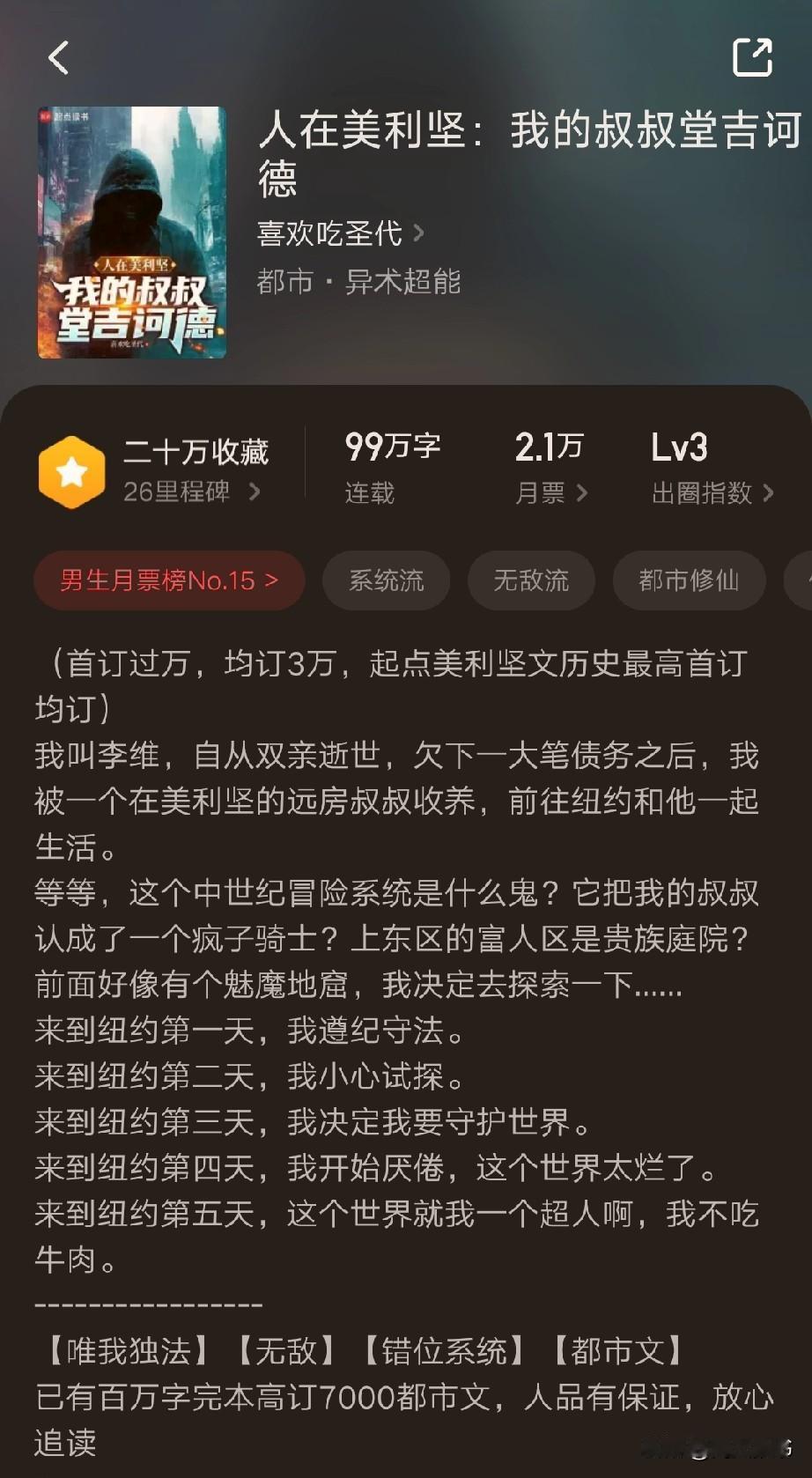Click the 99万字 word count stat
The image size is (812, 1478).
click(x=394, y=447)
